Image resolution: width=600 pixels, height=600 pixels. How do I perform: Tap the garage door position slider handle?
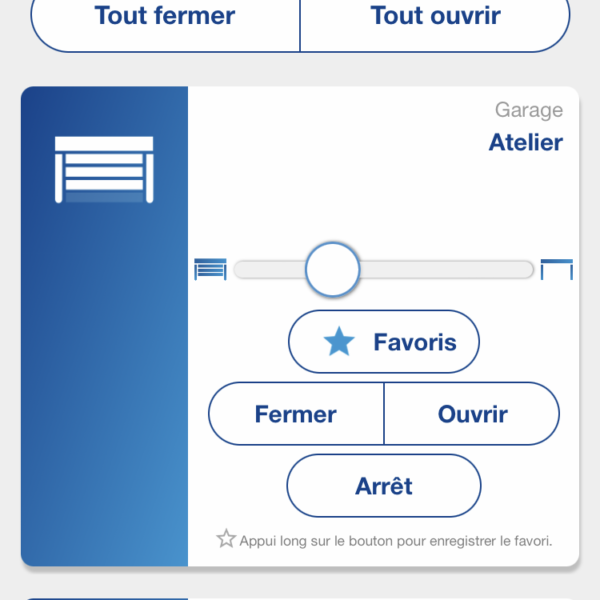click(x=332, y=269)
